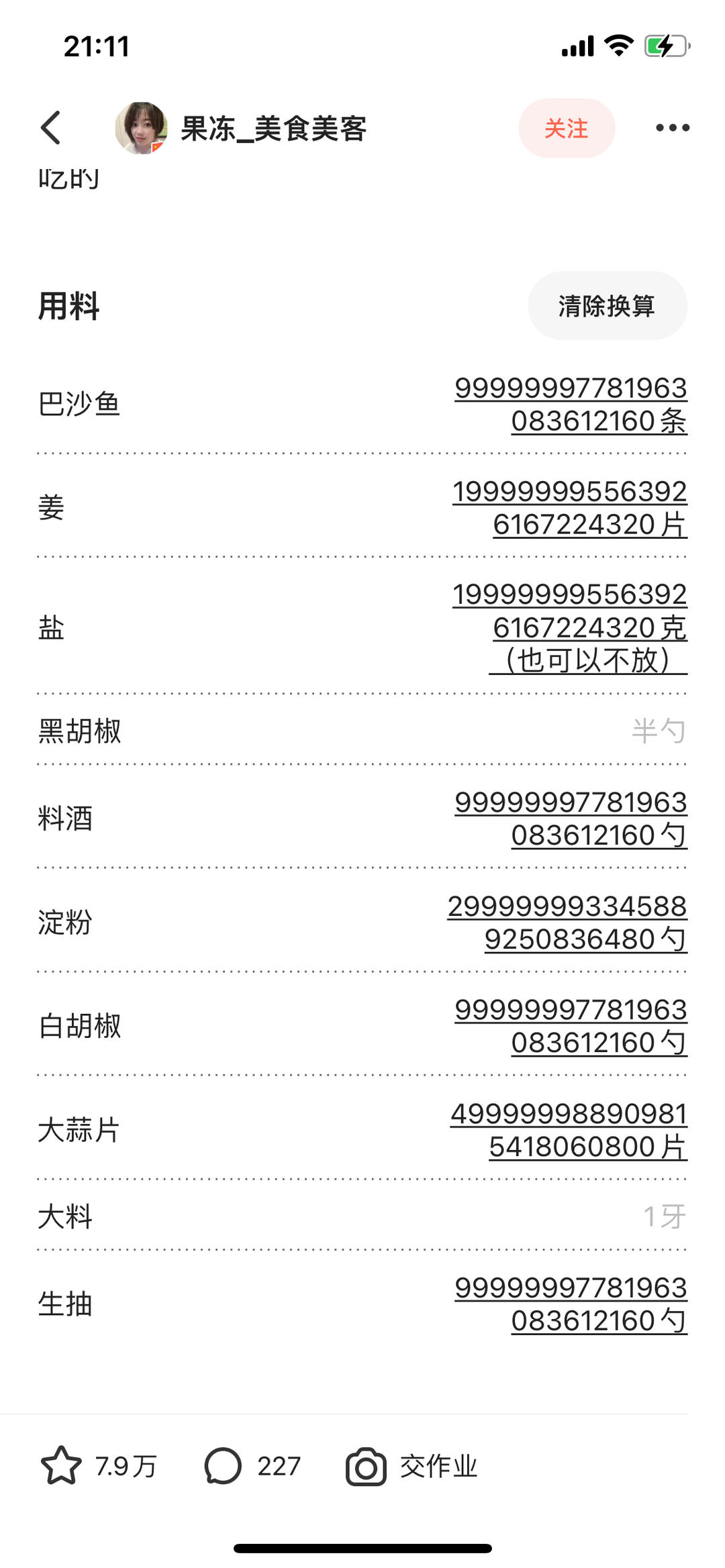Screen dimensions: 725x1568
Task: Tap the underlined amount for 巴沙鱼
Action: pos(571,405)
